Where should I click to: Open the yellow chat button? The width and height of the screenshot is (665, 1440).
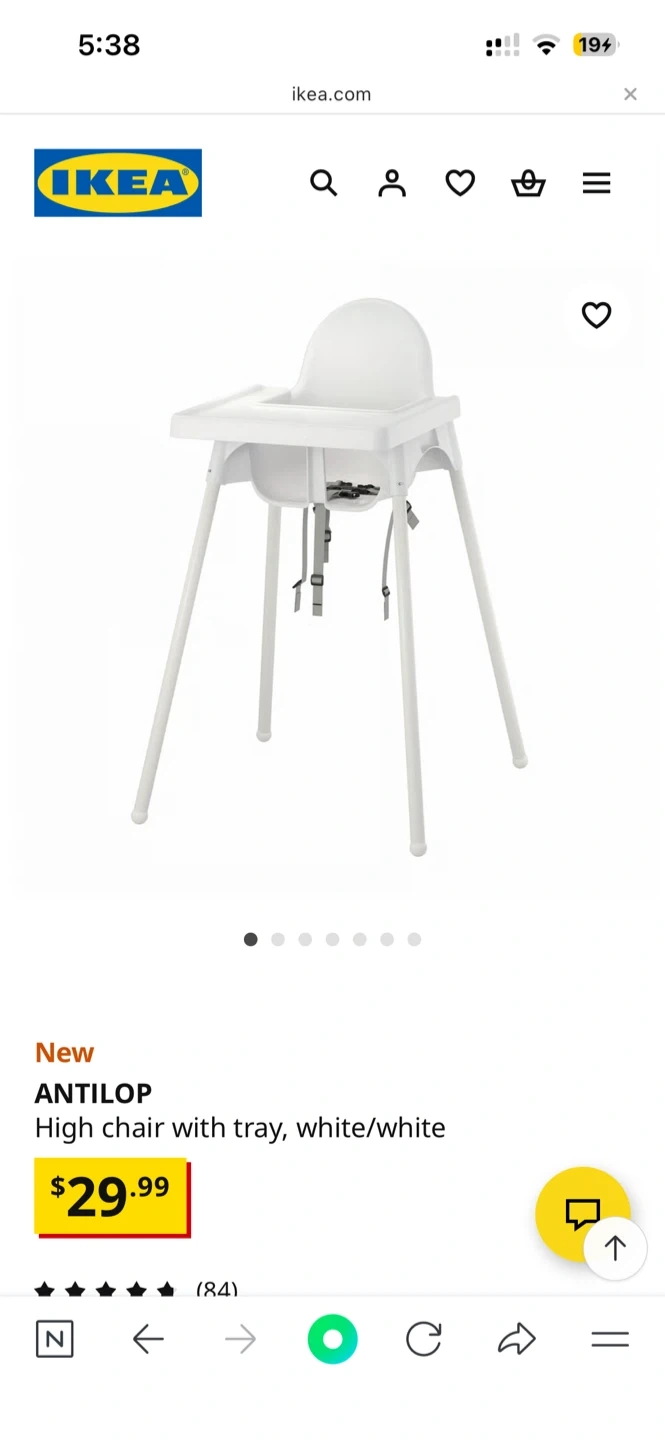pos(582,1214)
